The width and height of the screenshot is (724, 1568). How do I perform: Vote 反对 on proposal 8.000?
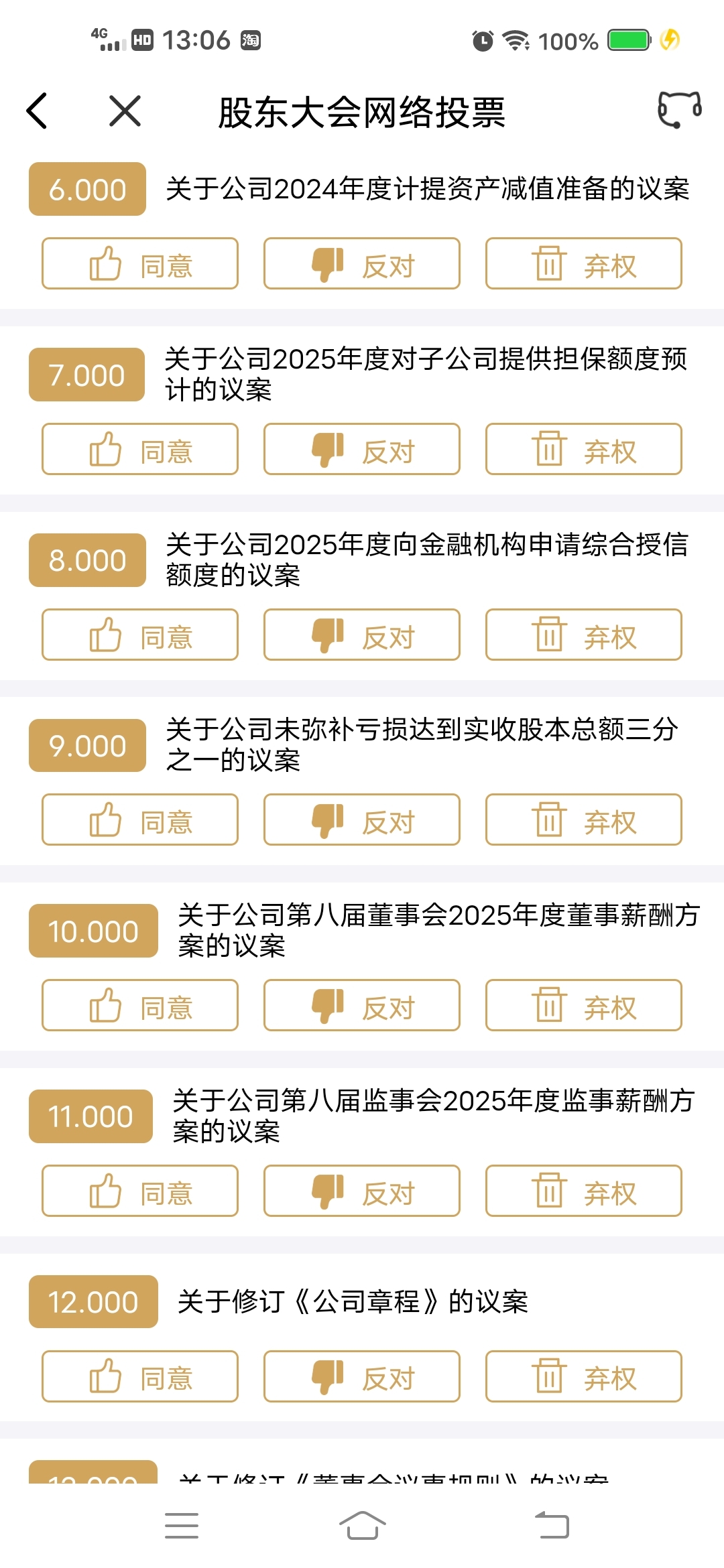tap(362, 635)
